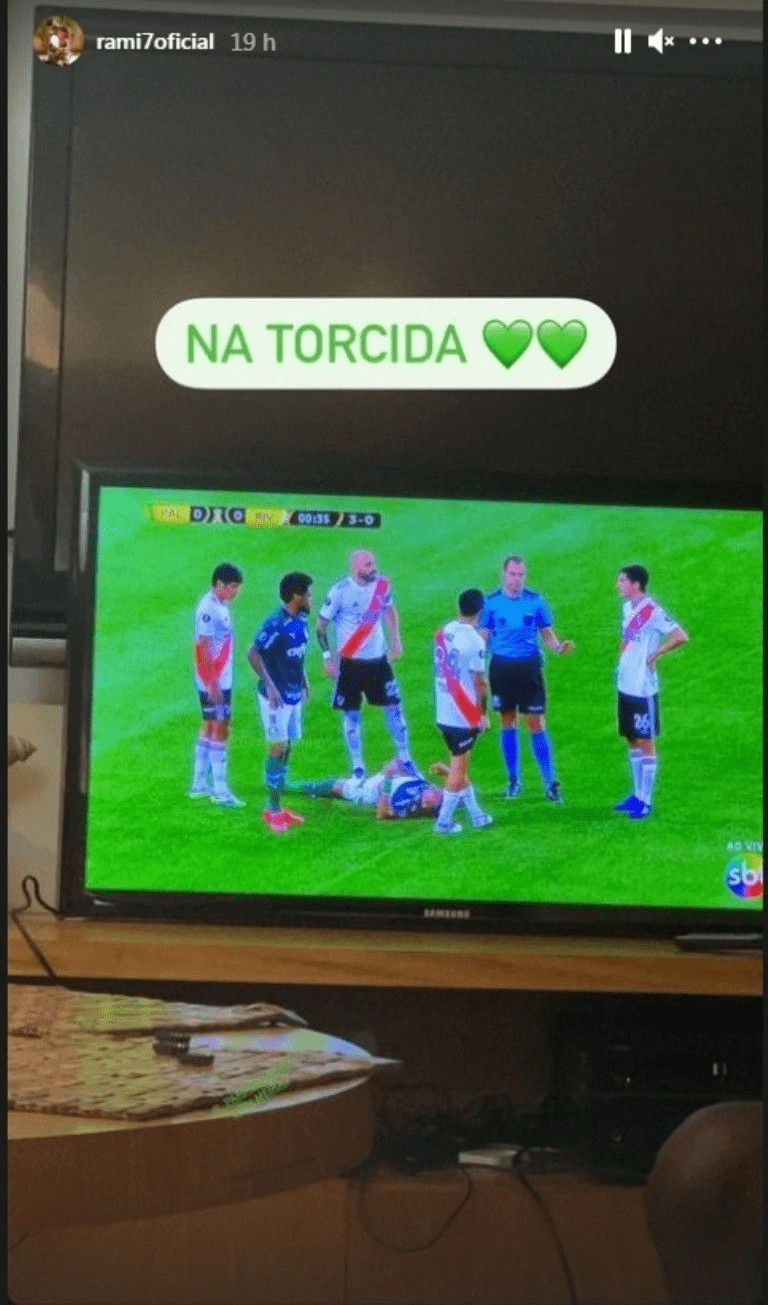Viewport: 768px width, 1305px height.
Task: Open rami7oficial's profile picture
Action: coord(58,42)
